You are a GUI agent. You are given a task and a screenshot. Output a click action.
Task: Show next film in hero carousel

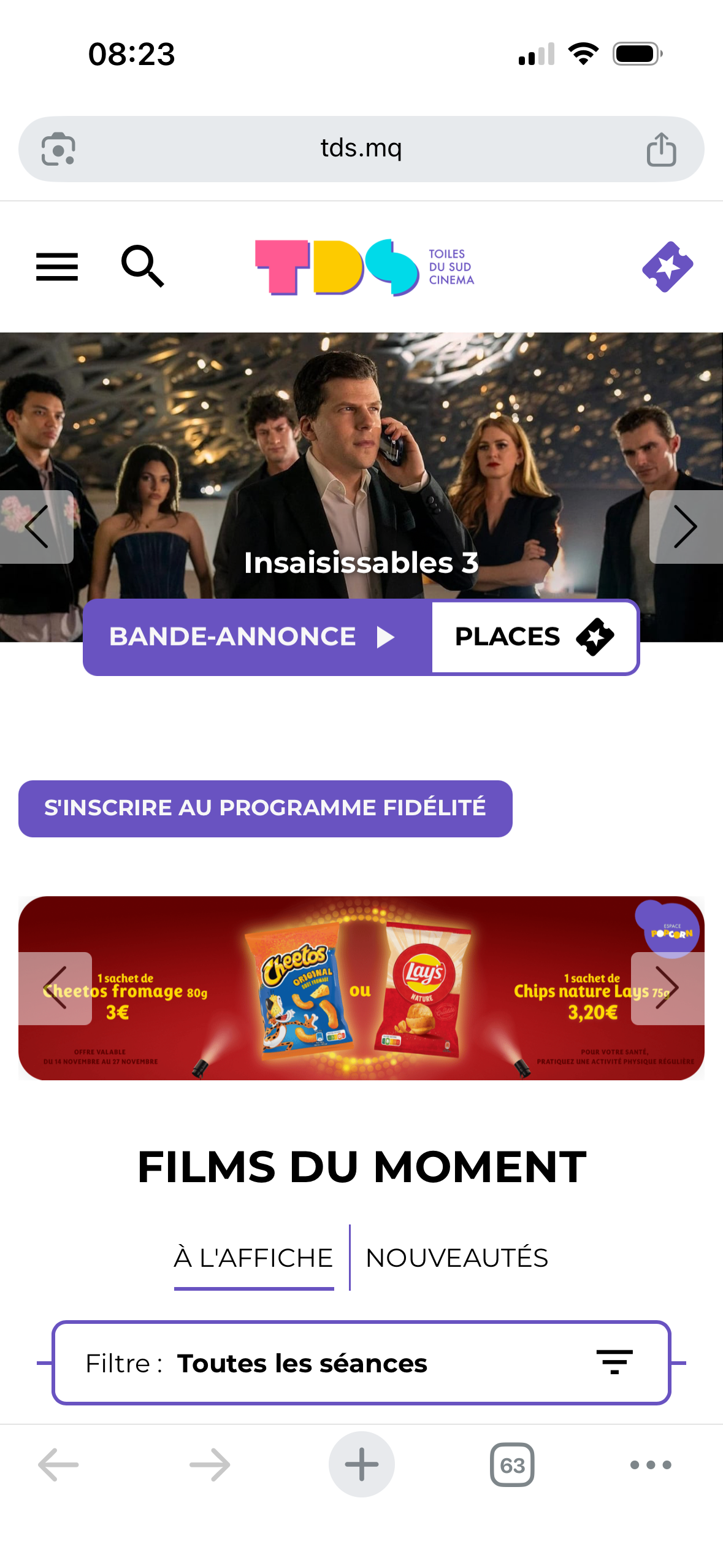coord(686,526)
